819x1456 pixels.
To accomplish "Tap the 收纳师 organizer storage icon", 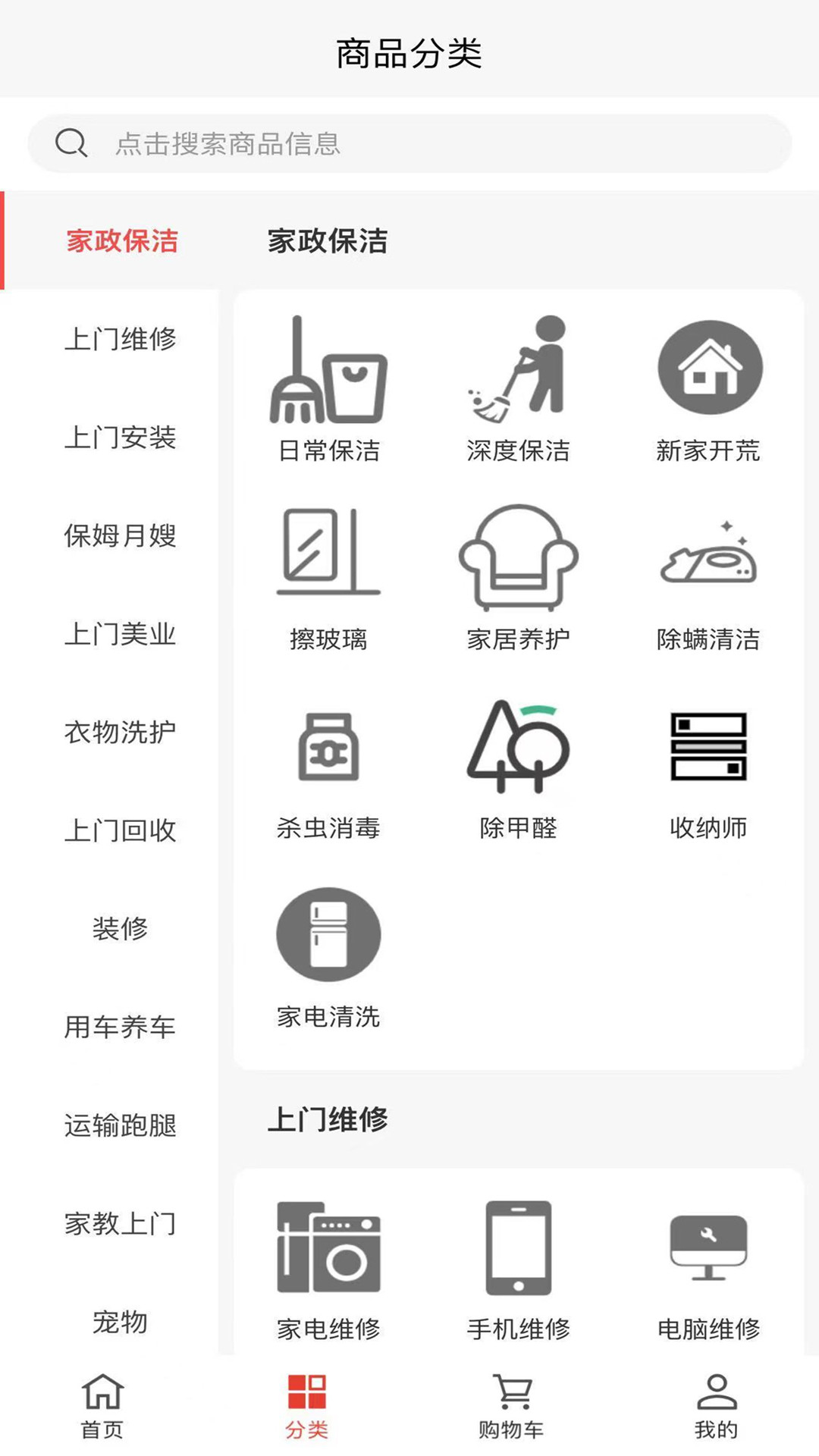I will [x=707, y=747].
